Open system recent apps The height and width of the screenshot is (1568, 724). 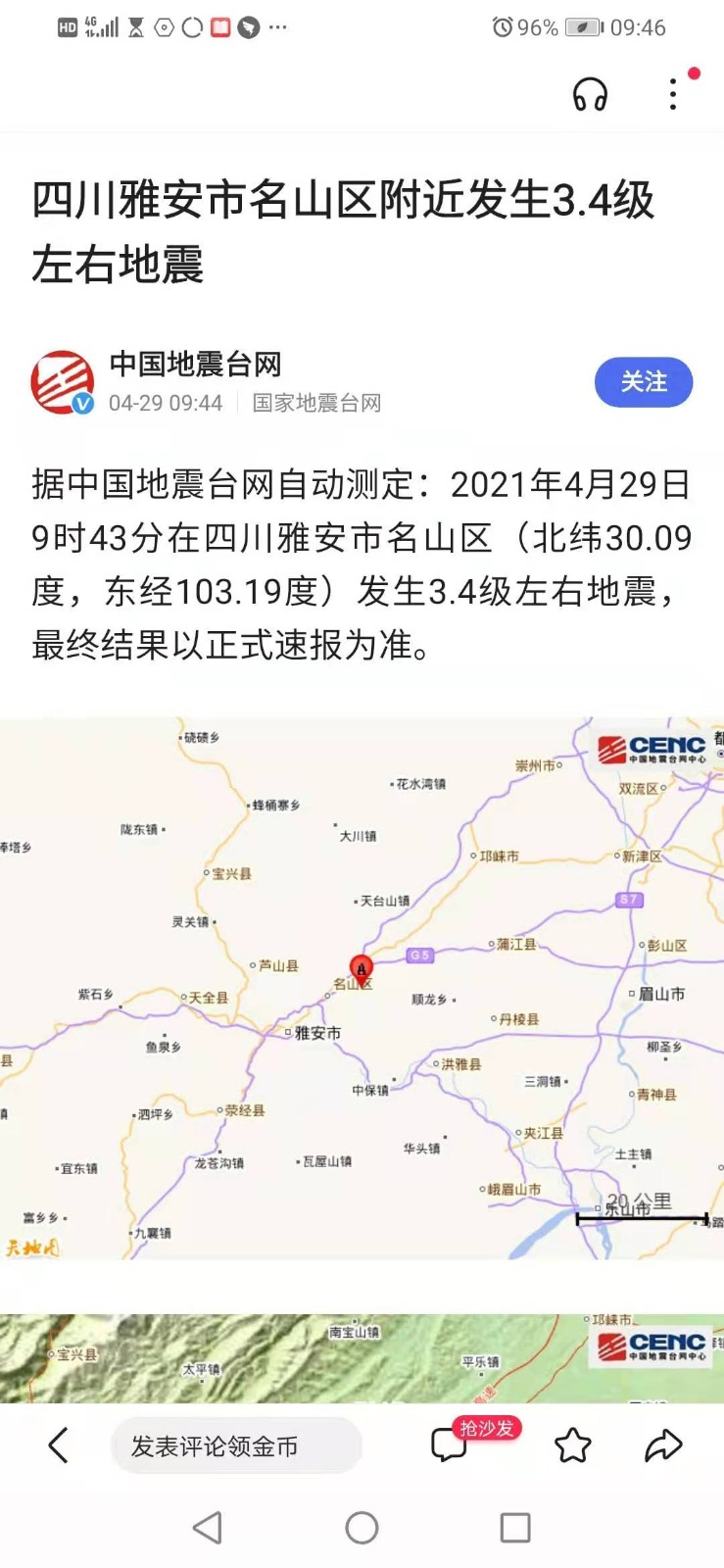point(515,1527)
